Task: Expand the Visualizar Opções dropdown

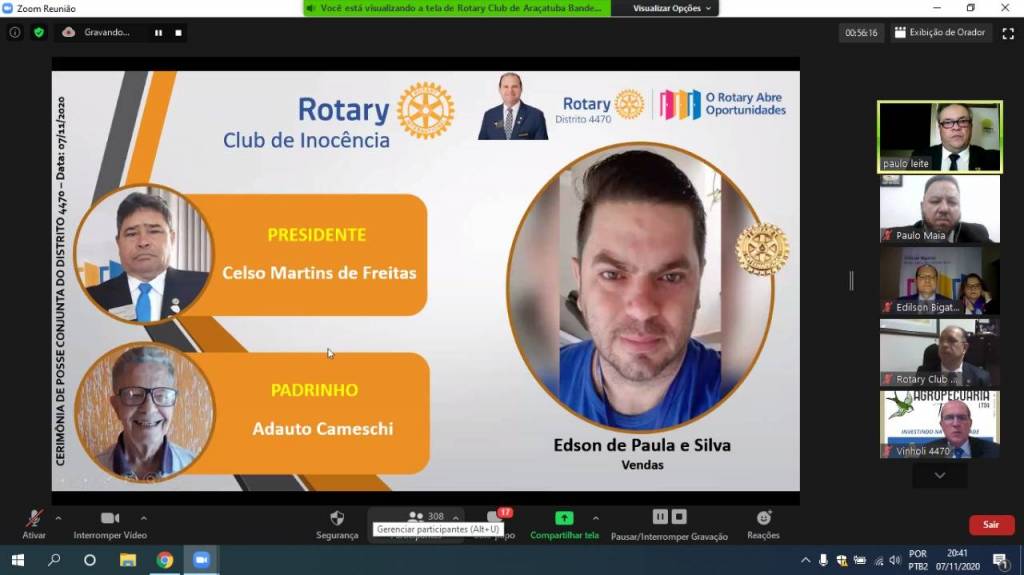Action: tap(673, 8)
